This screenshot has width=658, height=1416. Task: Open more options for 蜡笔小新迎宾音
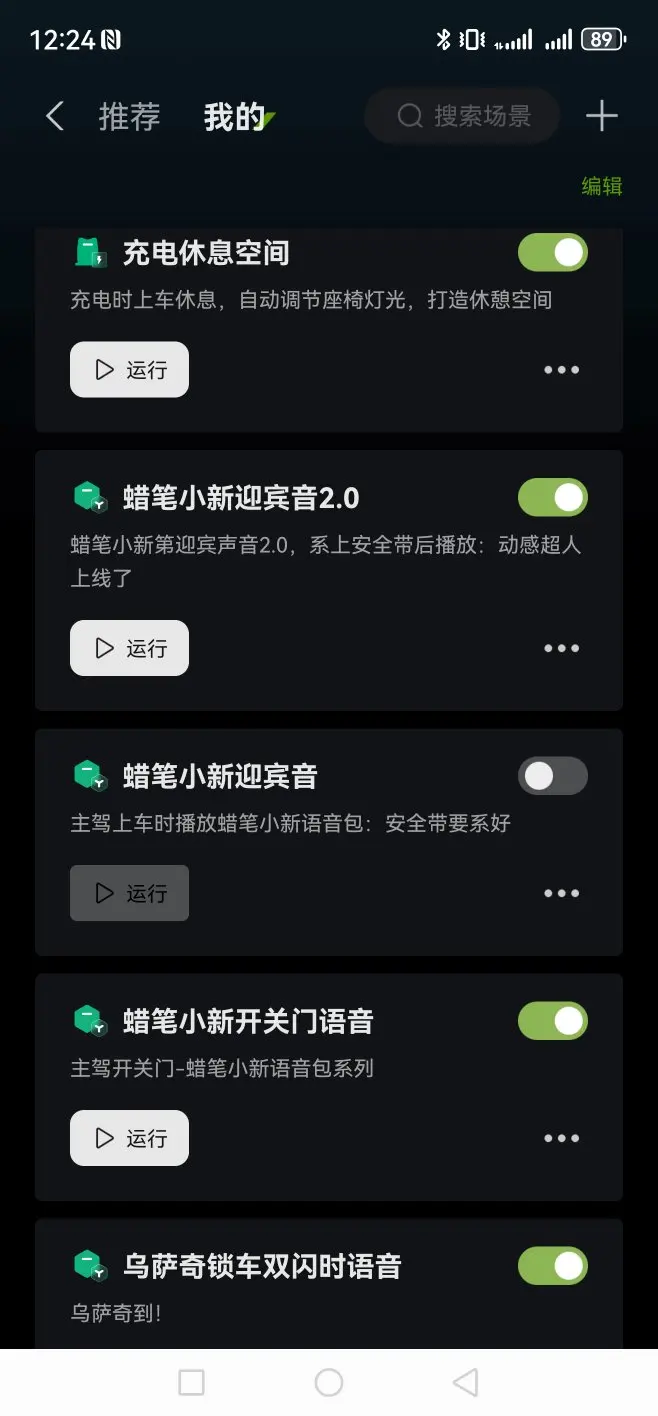tap(561, 893)
